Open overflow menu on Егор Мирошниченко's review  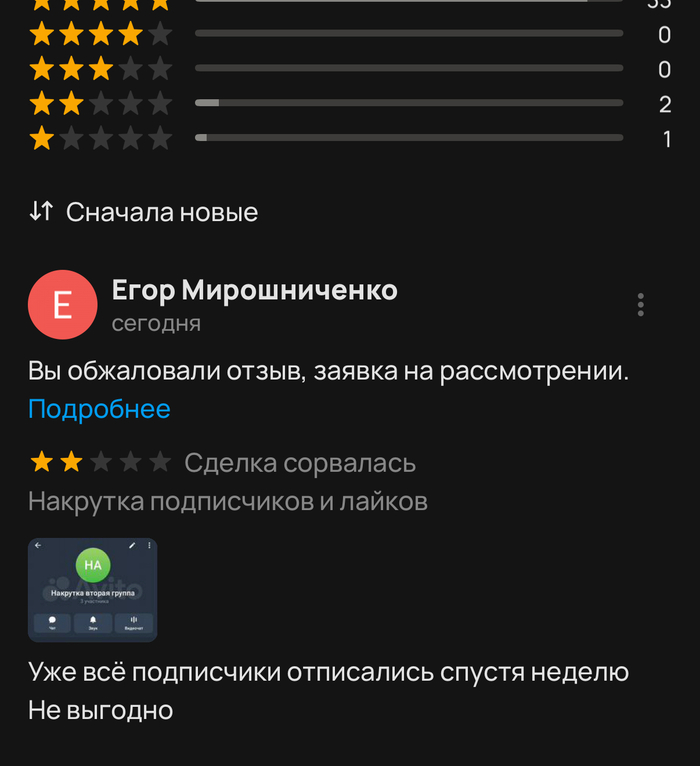(641, 305)
